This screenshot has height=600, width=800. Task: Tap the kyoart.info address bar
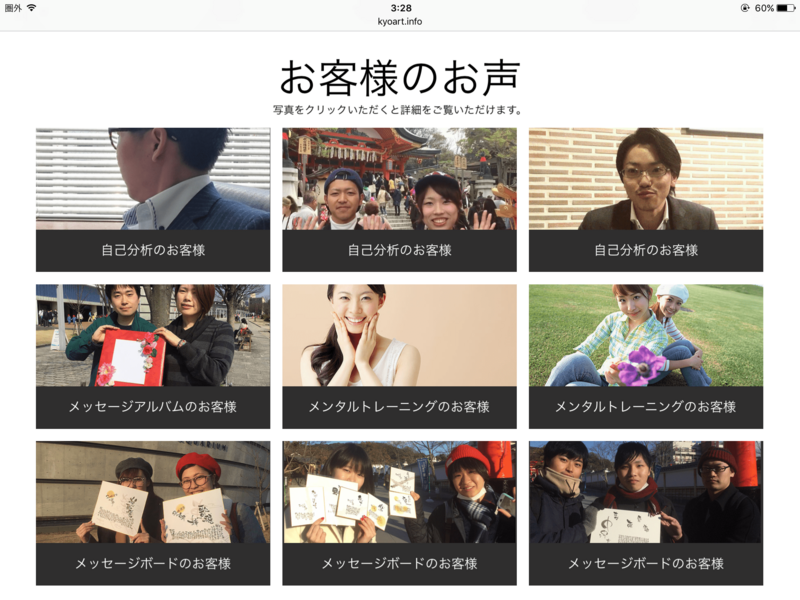(x=400, y=21)
